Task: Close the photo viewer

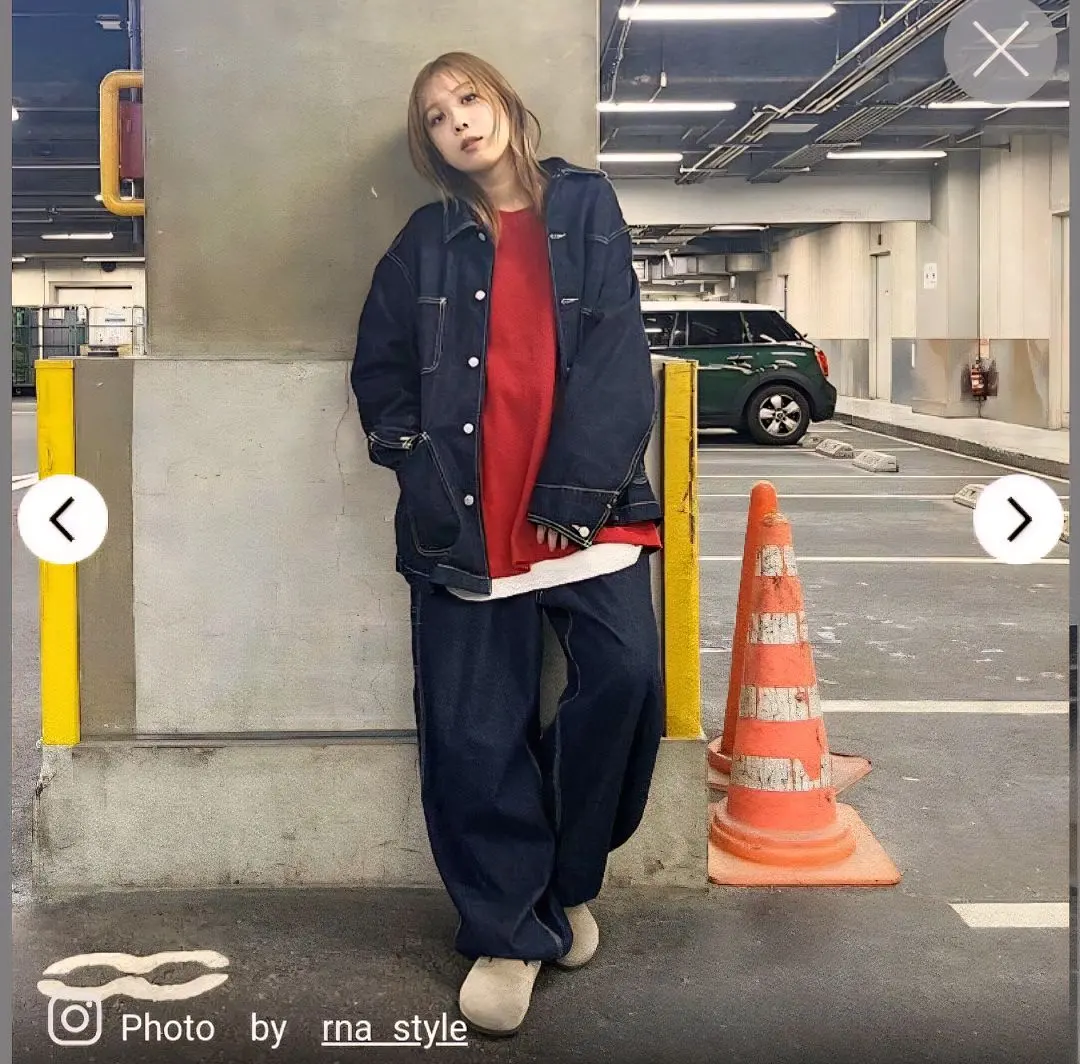Action: click(1000, 49)
